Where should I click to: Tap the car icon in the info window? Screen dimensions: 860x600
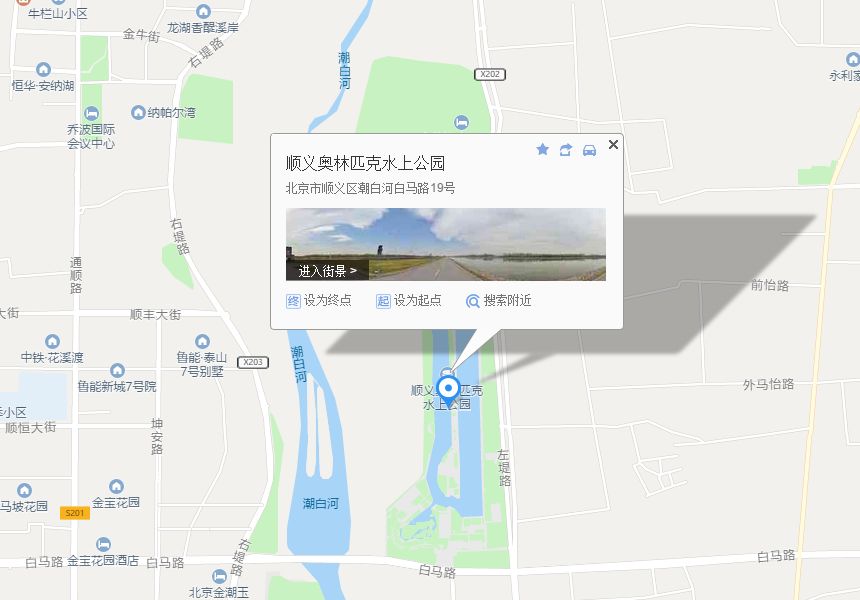click(589, 149)
